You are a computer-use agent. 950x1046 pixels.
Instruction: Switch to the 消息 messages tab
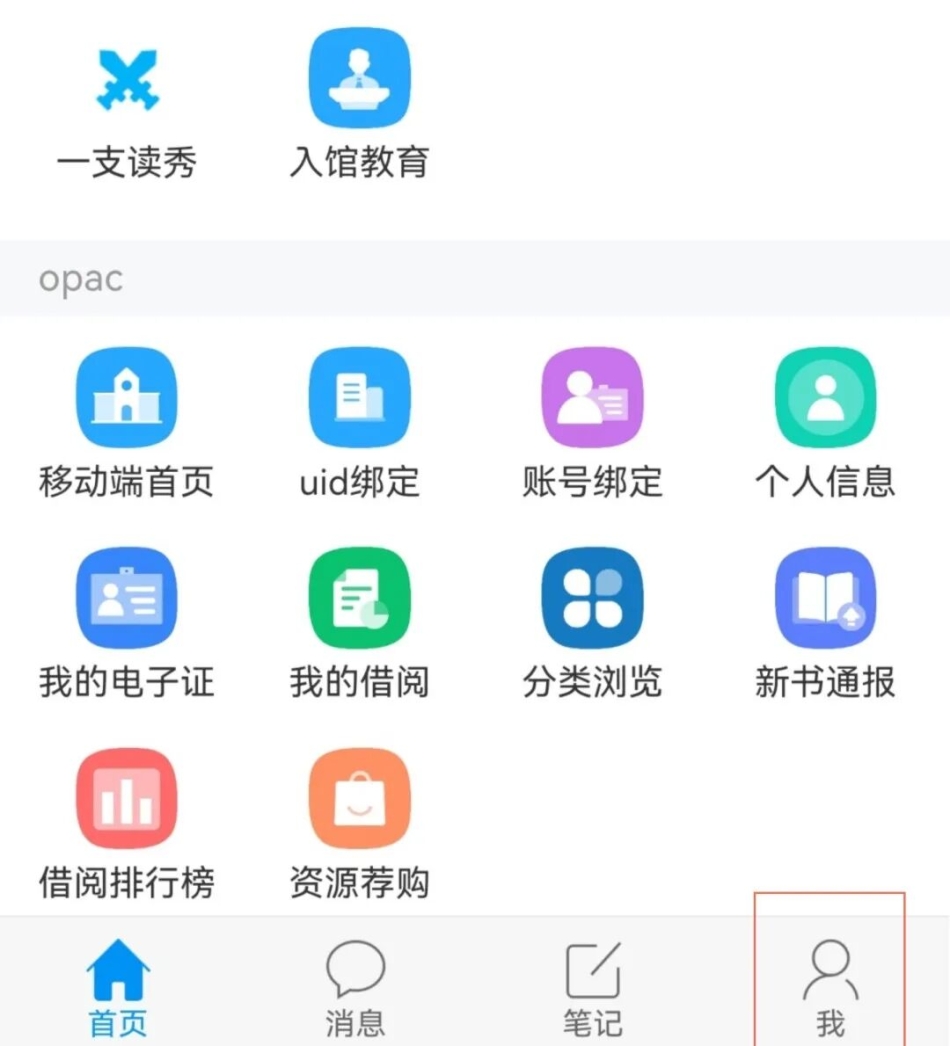click(x=355, y=985)
